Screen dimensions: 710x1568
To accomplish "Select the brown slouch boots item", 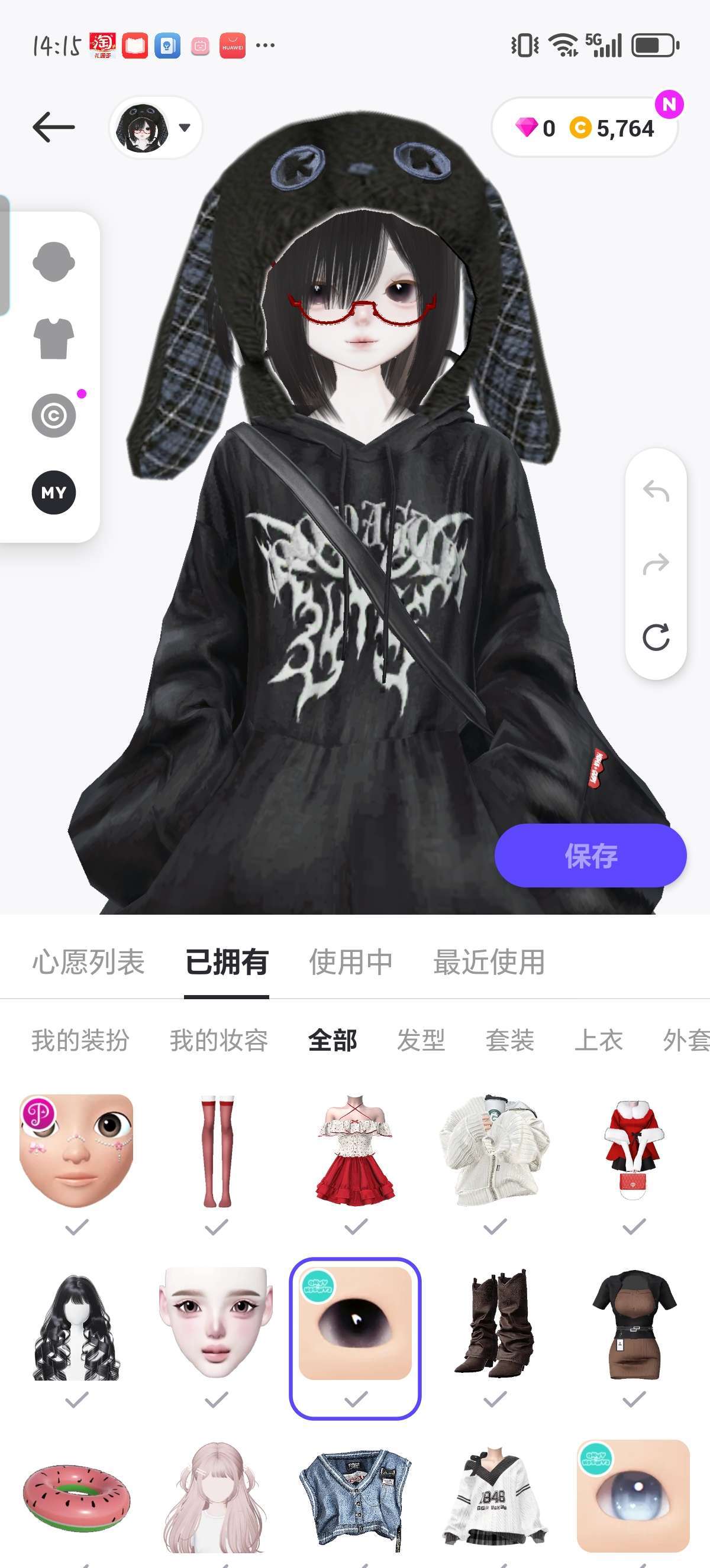I will [x=495, y=1325].
